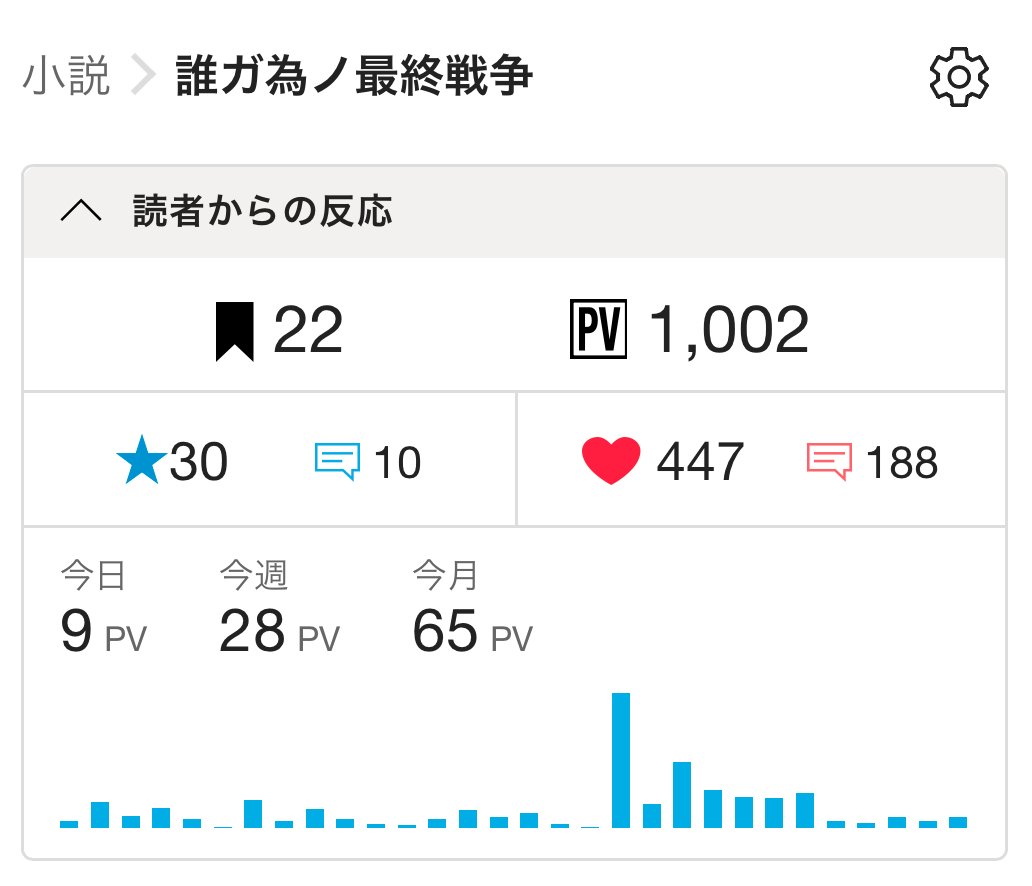This screenshot has width=1032, height=886.
Task: View the 447 heart reactions
Action: 663,462
